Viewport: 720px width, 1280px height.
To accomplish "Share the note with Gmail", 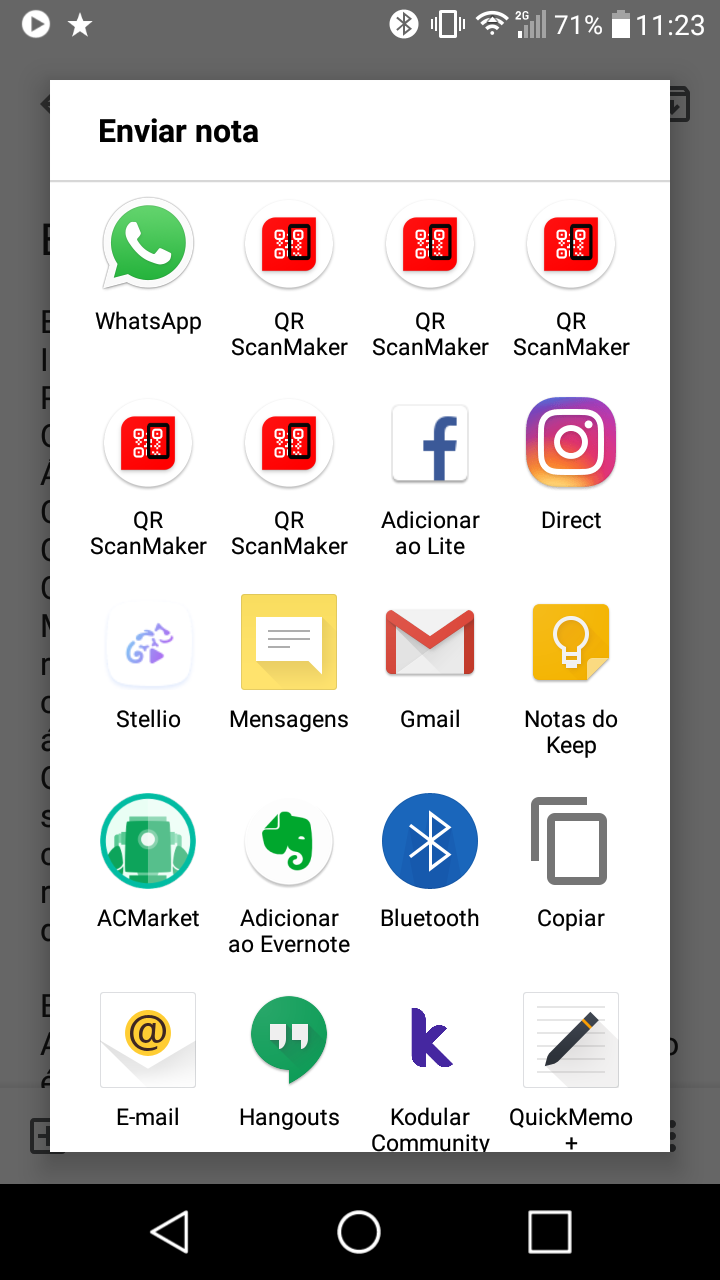I will tap(430, 664).
